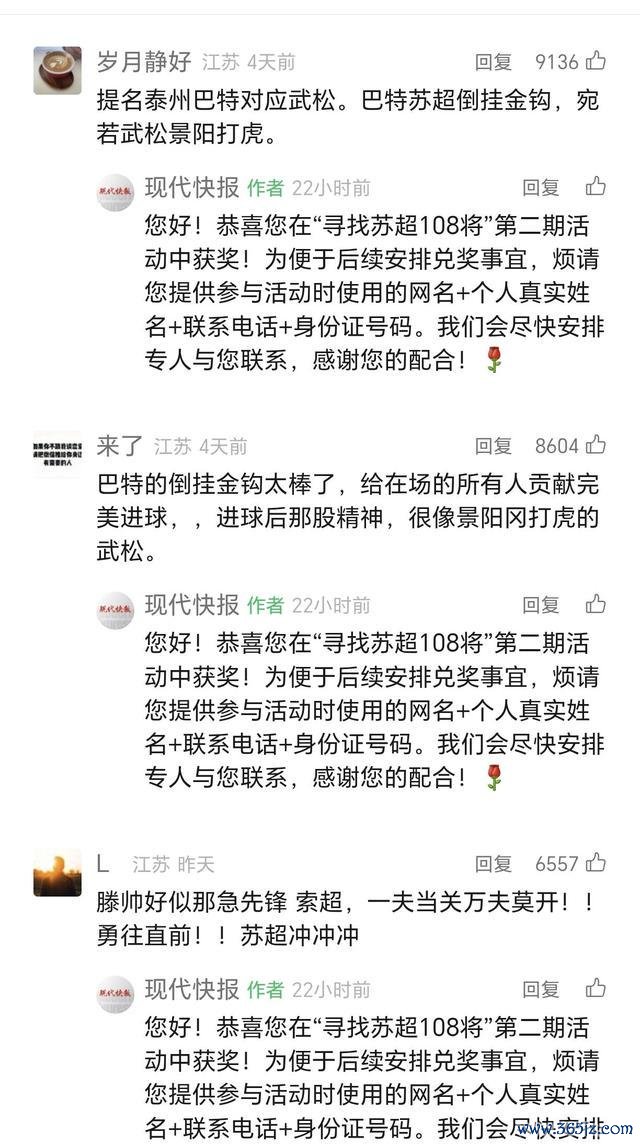The height and width of the screenshot is (1144, 640).
Task: Open 岁月静好's profile avatar
Action: (57, 70)
